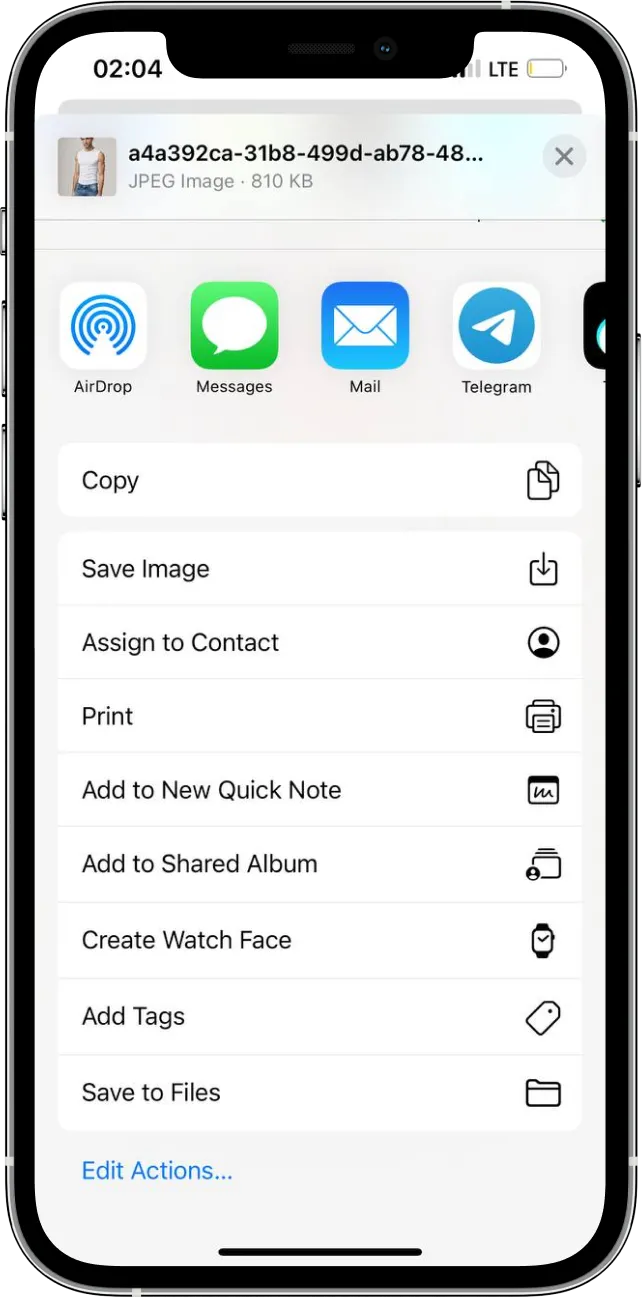
Task: Tap the Print option
Action: click(319, 716)
